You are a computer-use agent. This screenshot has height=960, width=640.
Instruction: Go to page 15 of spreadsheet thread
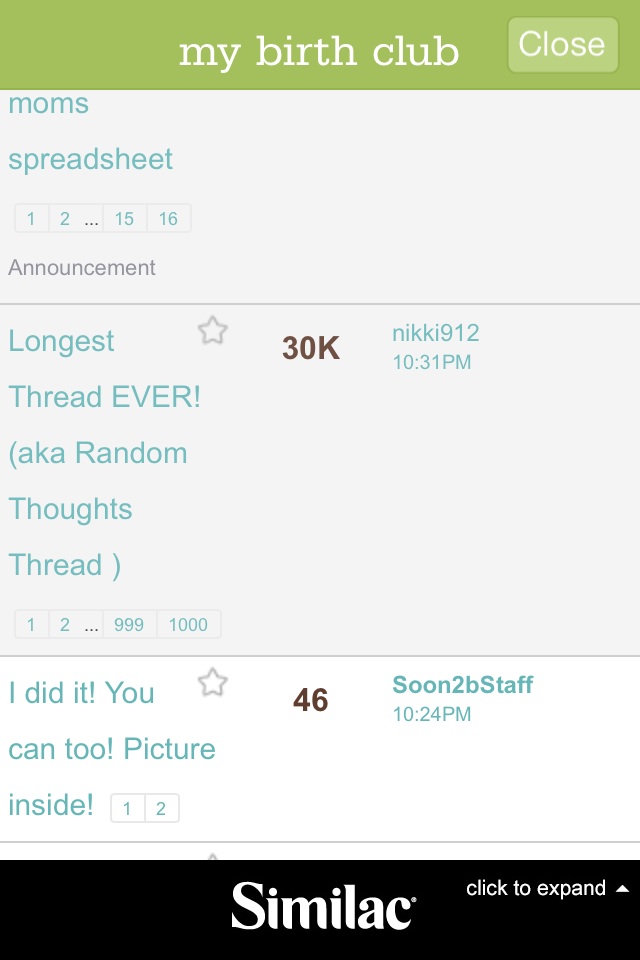124,219
